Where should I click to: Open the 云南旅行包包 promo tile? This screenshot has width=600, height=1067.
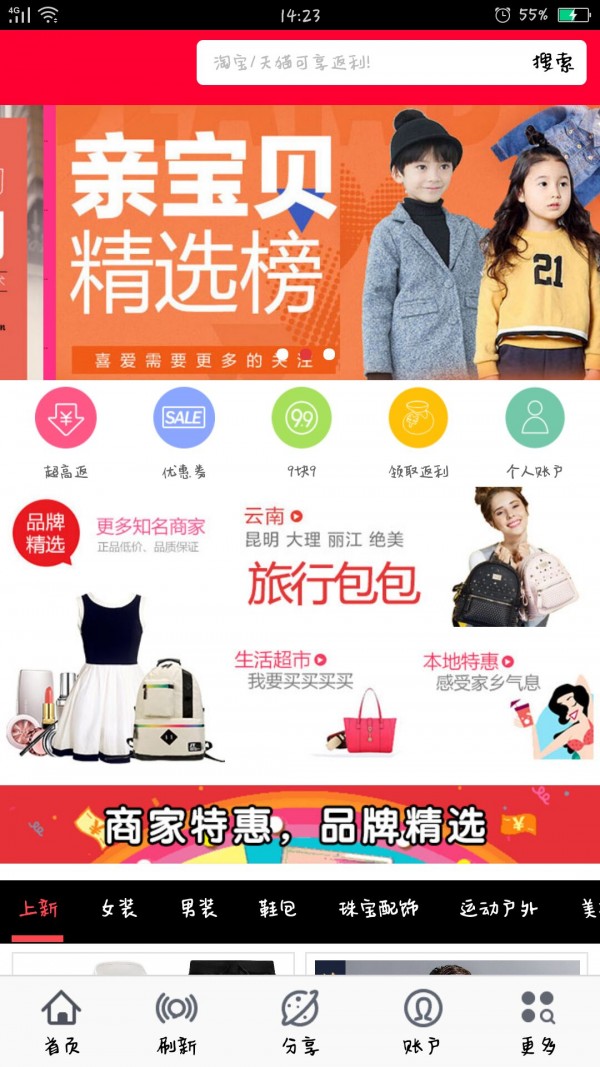[x=410, y=560]
